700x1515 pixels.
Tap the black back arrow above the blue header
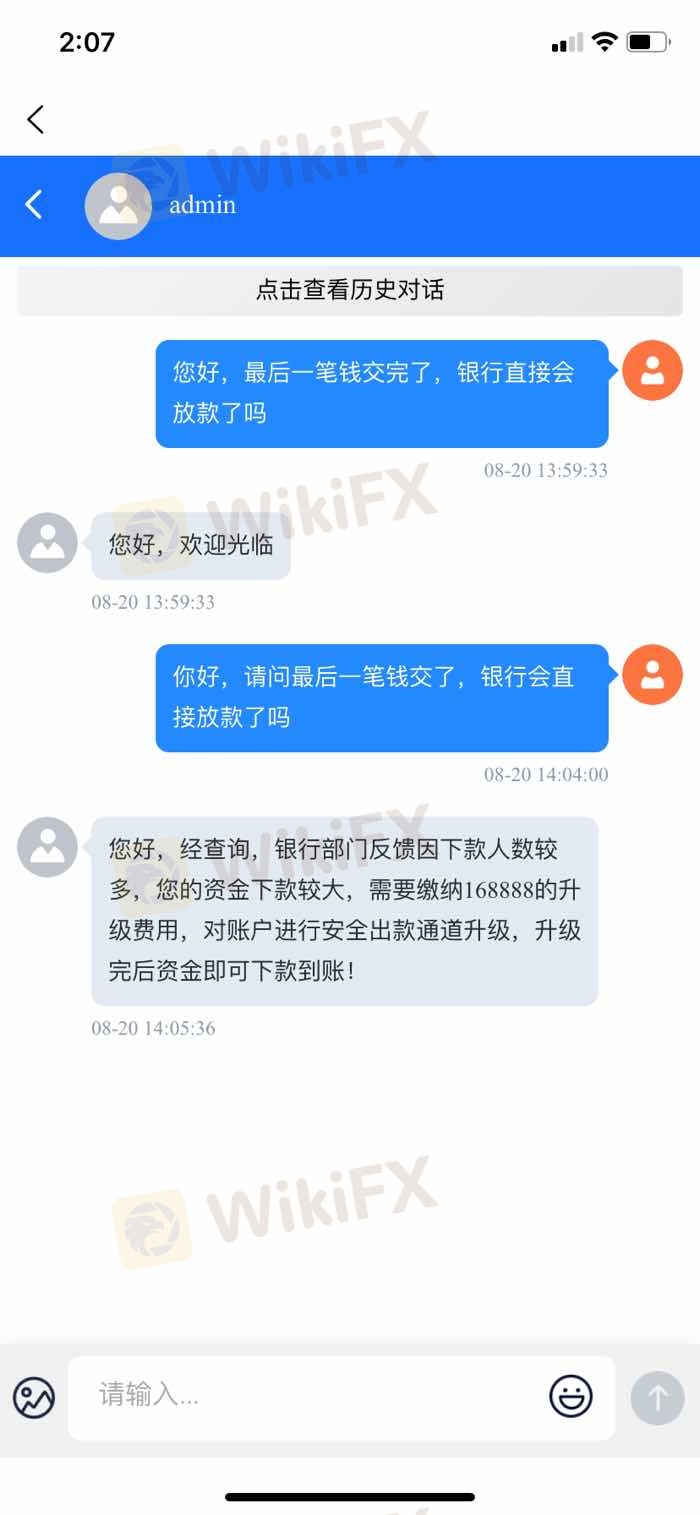click(36, 120)
